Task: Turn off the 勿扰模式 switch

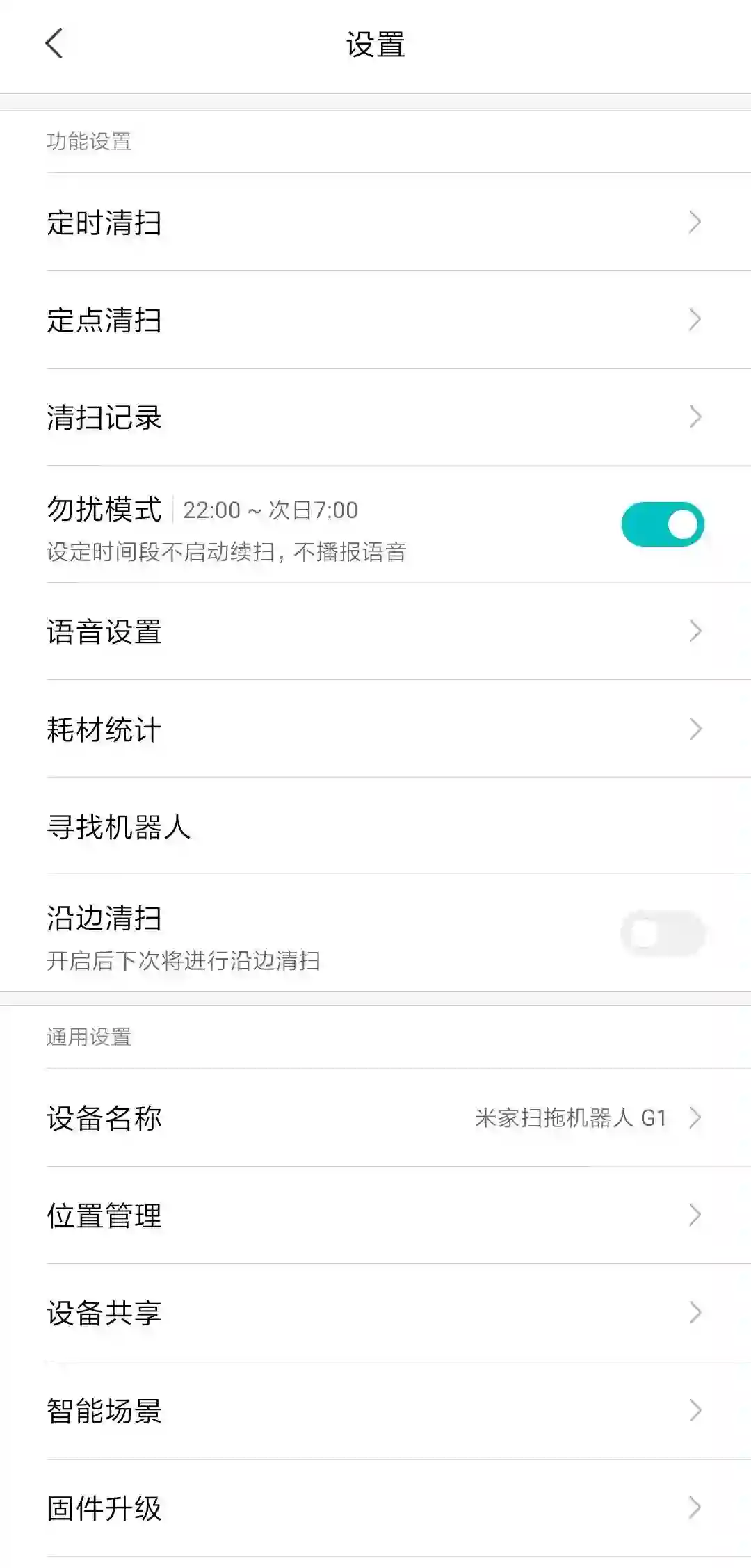Action: point(662,524)
